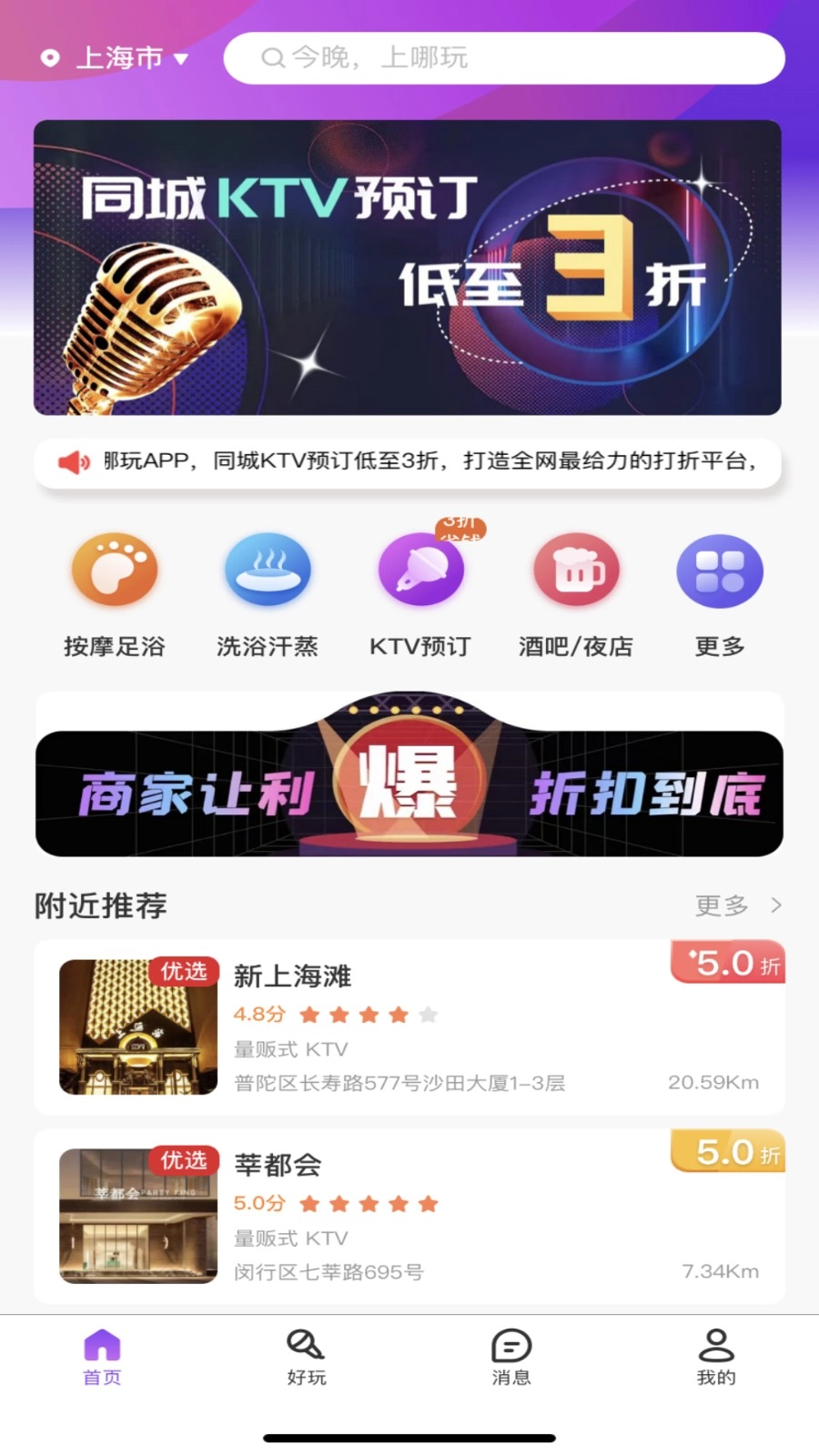The image size is (819, 1456).
Task: Select the 洗浴汗蒸 bathing category icon
Action: click(x=267, y=569)
